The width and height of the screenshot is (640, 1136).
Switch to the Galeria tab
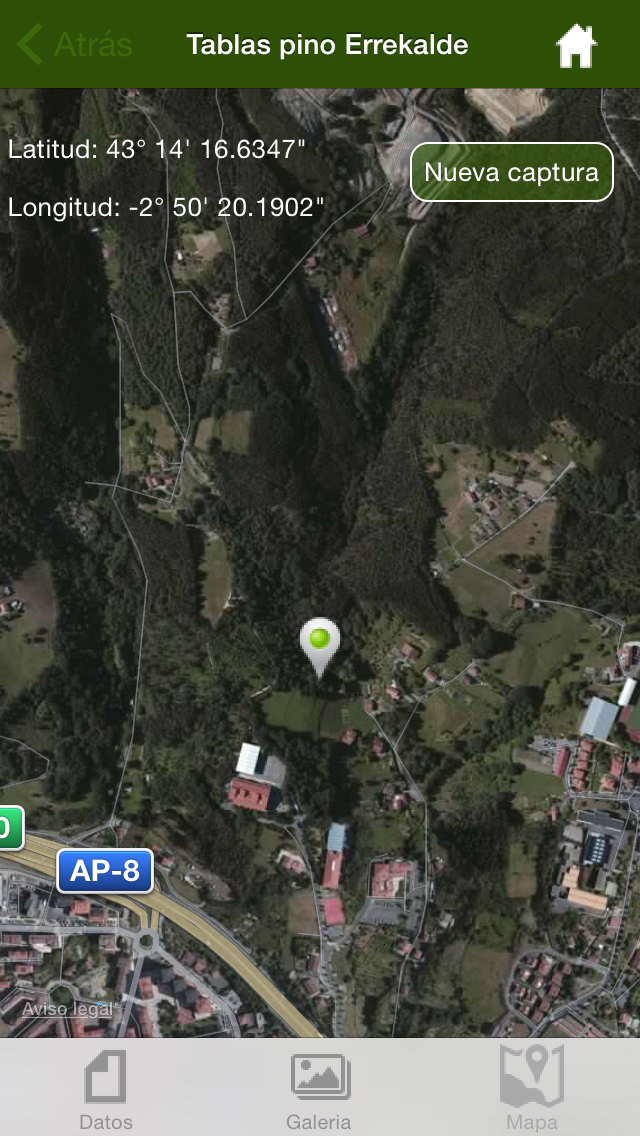point(319,1089)
